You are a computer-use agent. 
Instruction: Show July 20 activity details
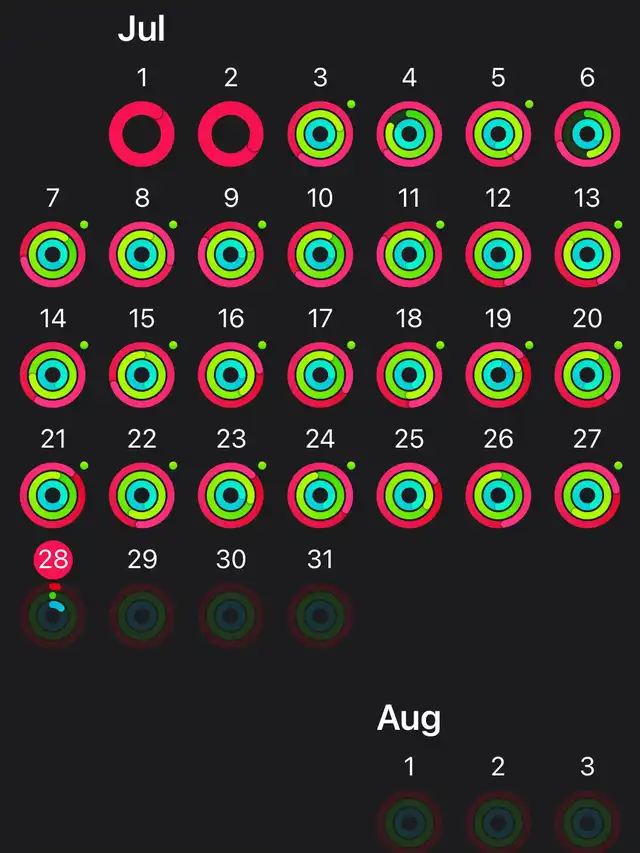[587, 374]
